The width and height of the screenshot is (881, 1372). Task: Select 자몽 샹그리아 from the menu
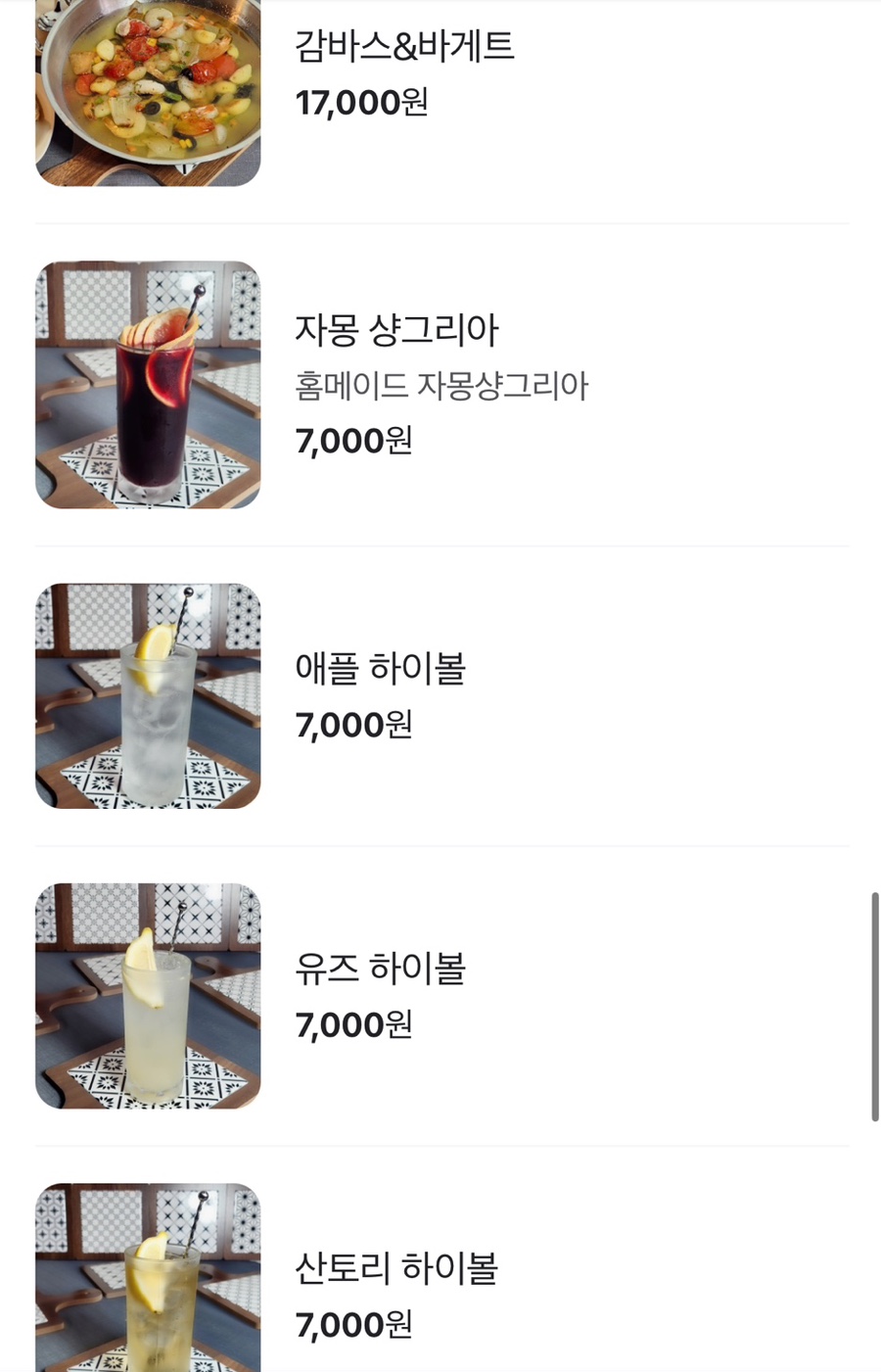coord(396,331)
